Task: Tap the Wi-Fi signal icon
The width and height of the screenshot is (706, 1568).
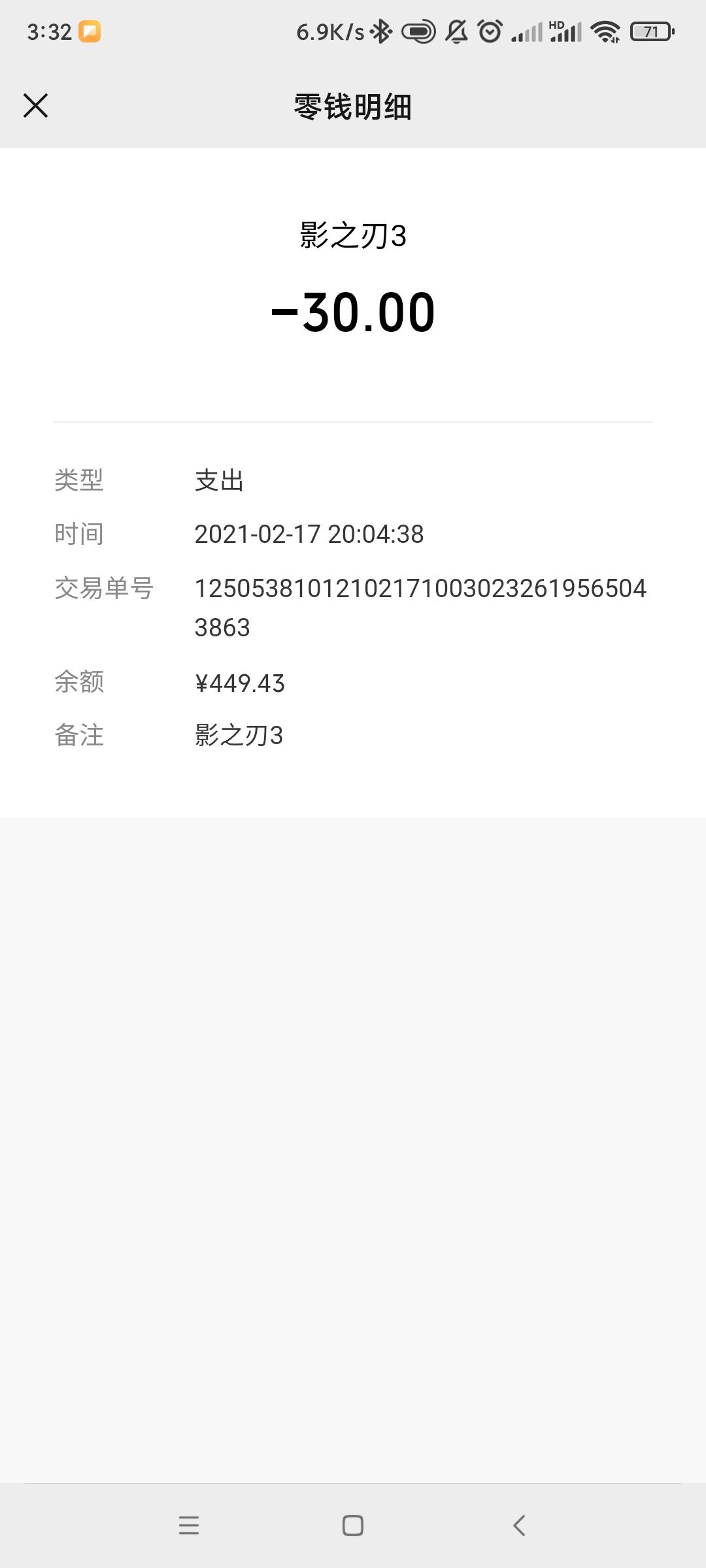Action: (x=605, y=29)
